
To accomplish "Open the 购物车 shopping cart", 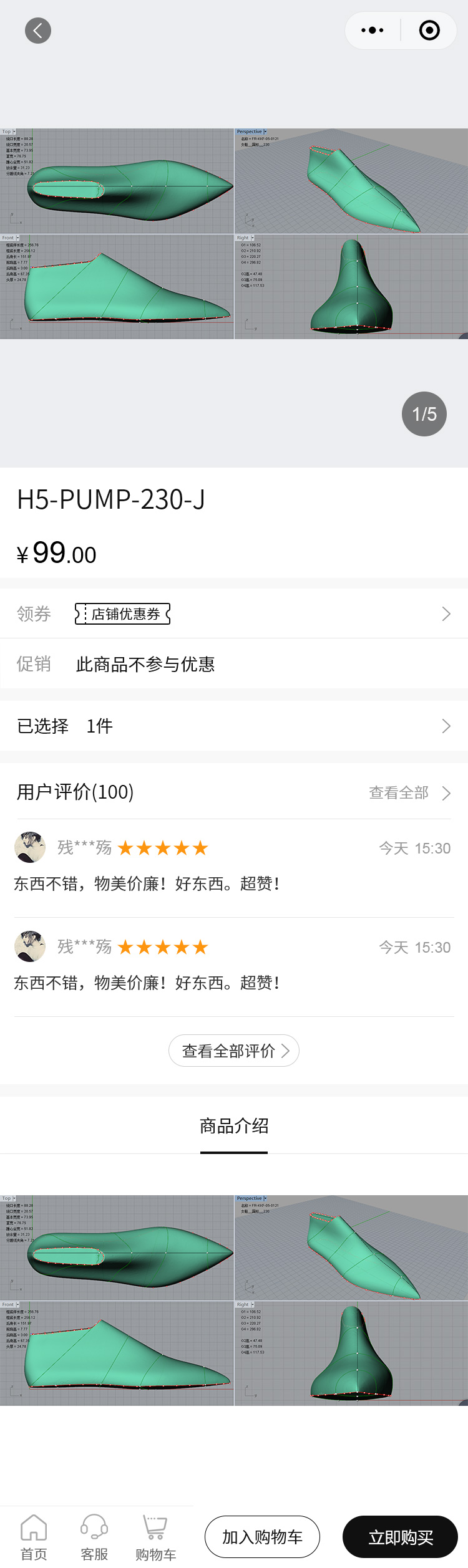I will click(155, 1537).
